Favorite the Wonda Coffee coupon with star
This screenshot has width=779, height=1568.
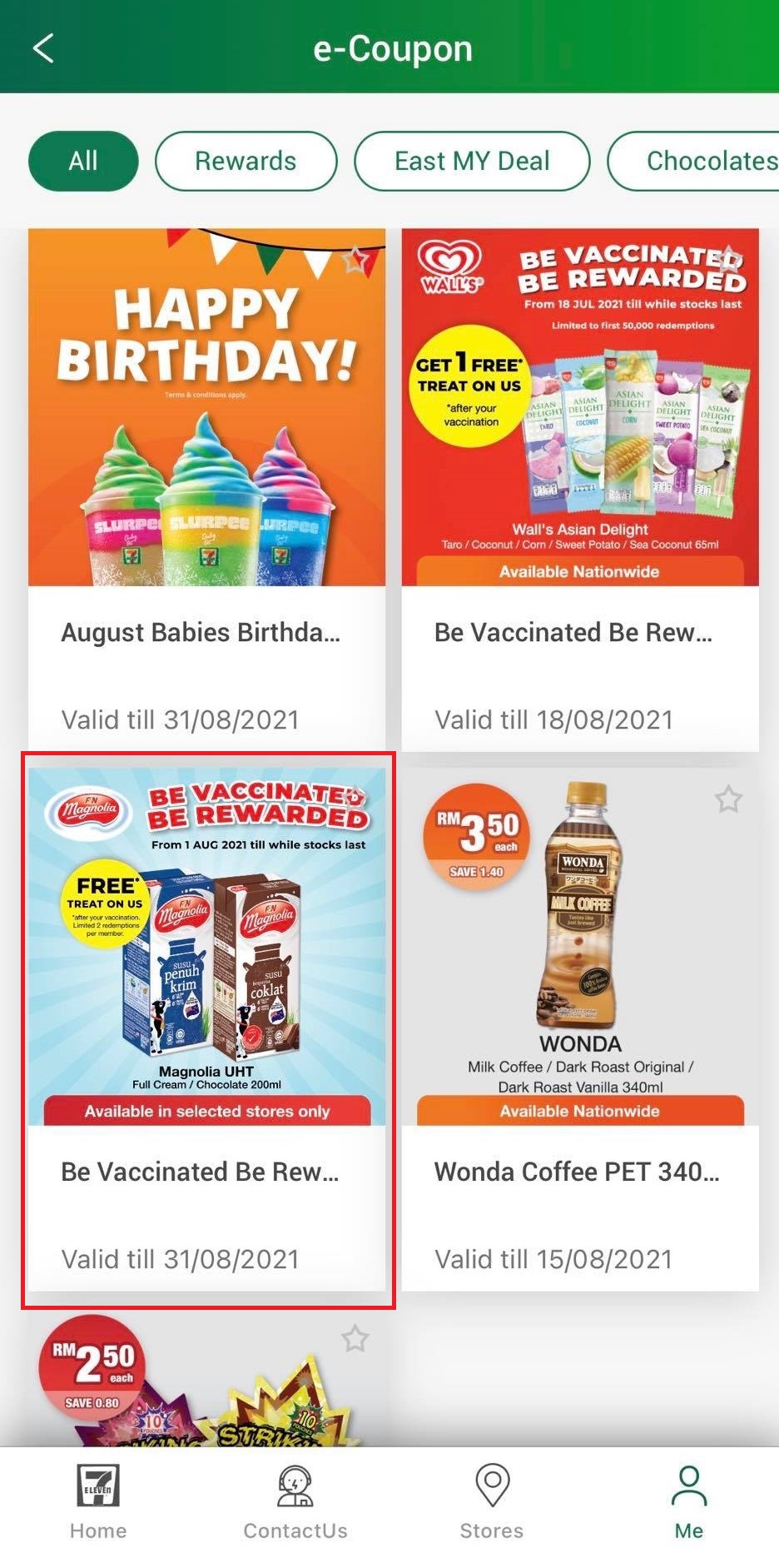point(728,799)
